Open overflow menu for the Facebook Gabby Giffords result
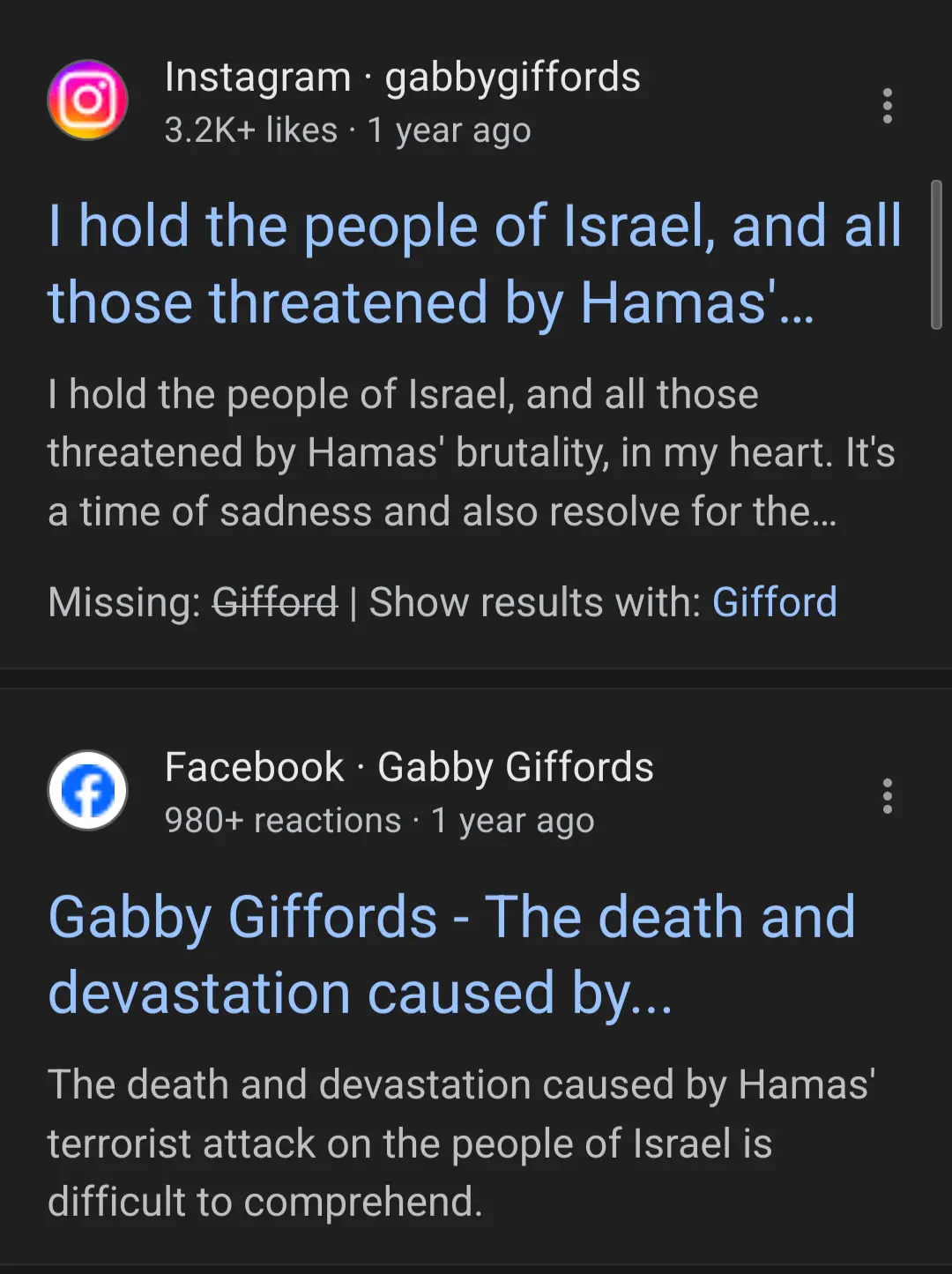Viewport: 952px width, 1274px height. point(887,796)
